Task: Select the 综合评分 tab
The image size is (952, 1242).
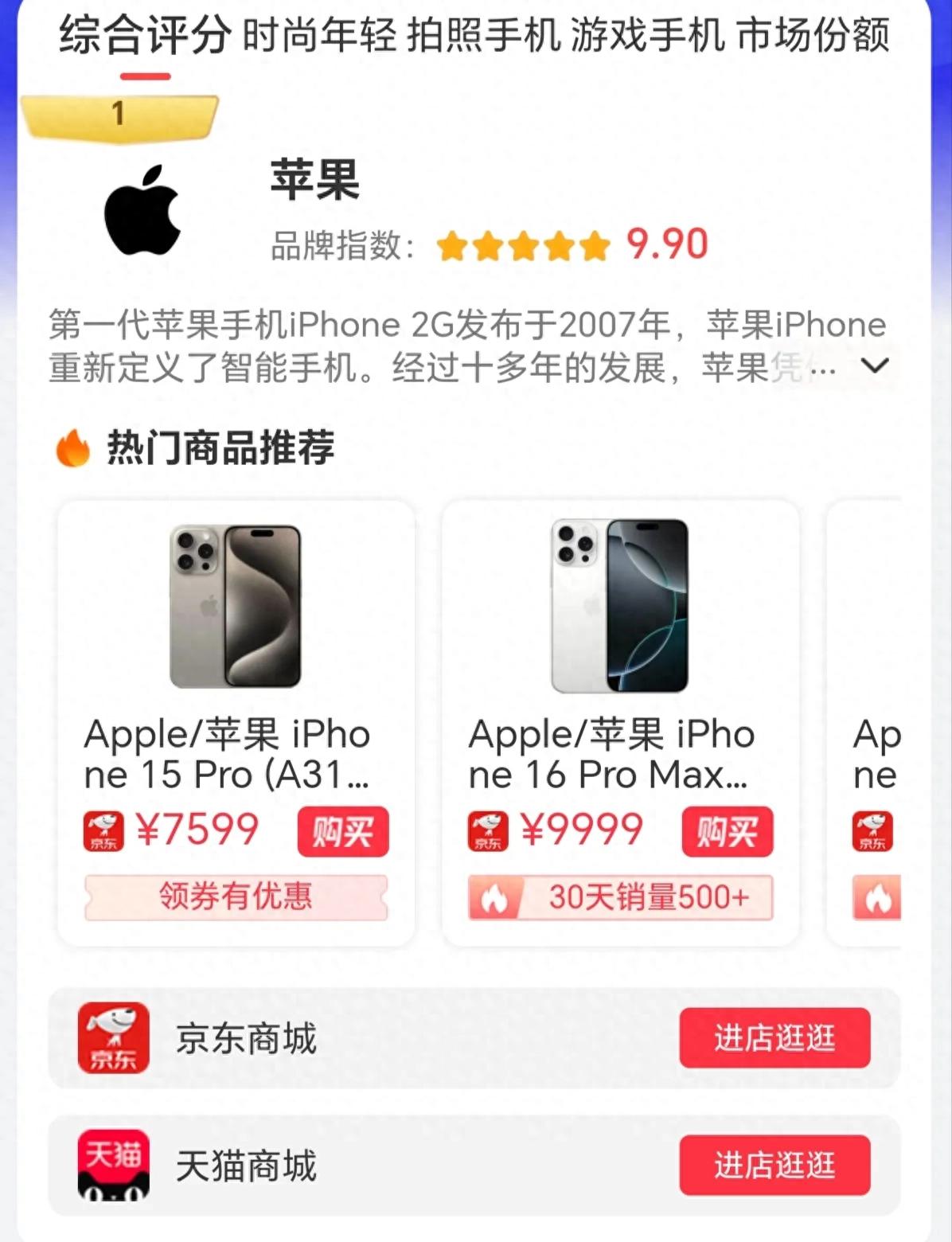Action: pyautogui.click(x=145, y=36)
